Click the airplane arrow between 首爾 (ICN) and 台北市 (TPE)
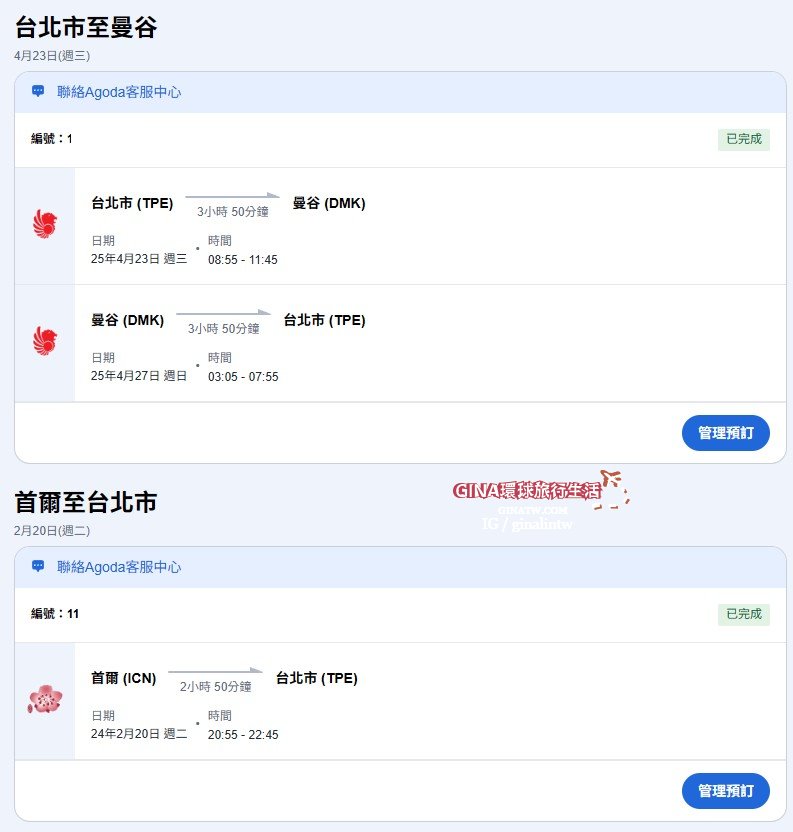Image resolution: width=793 pixels, height=832 pixels. tap(215, 671)
